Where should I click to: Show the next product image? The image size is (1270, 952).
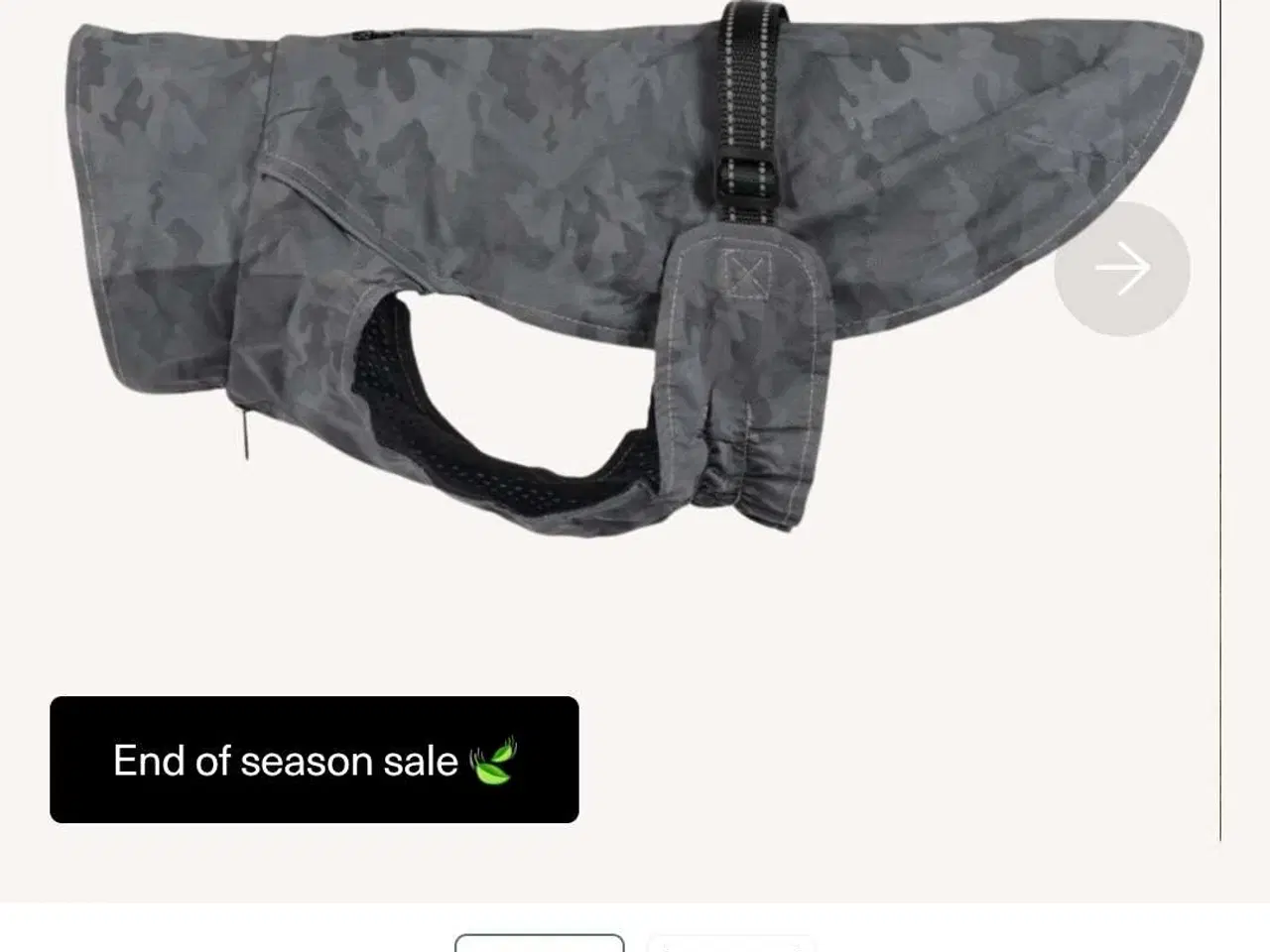[x=1121, y=268]
